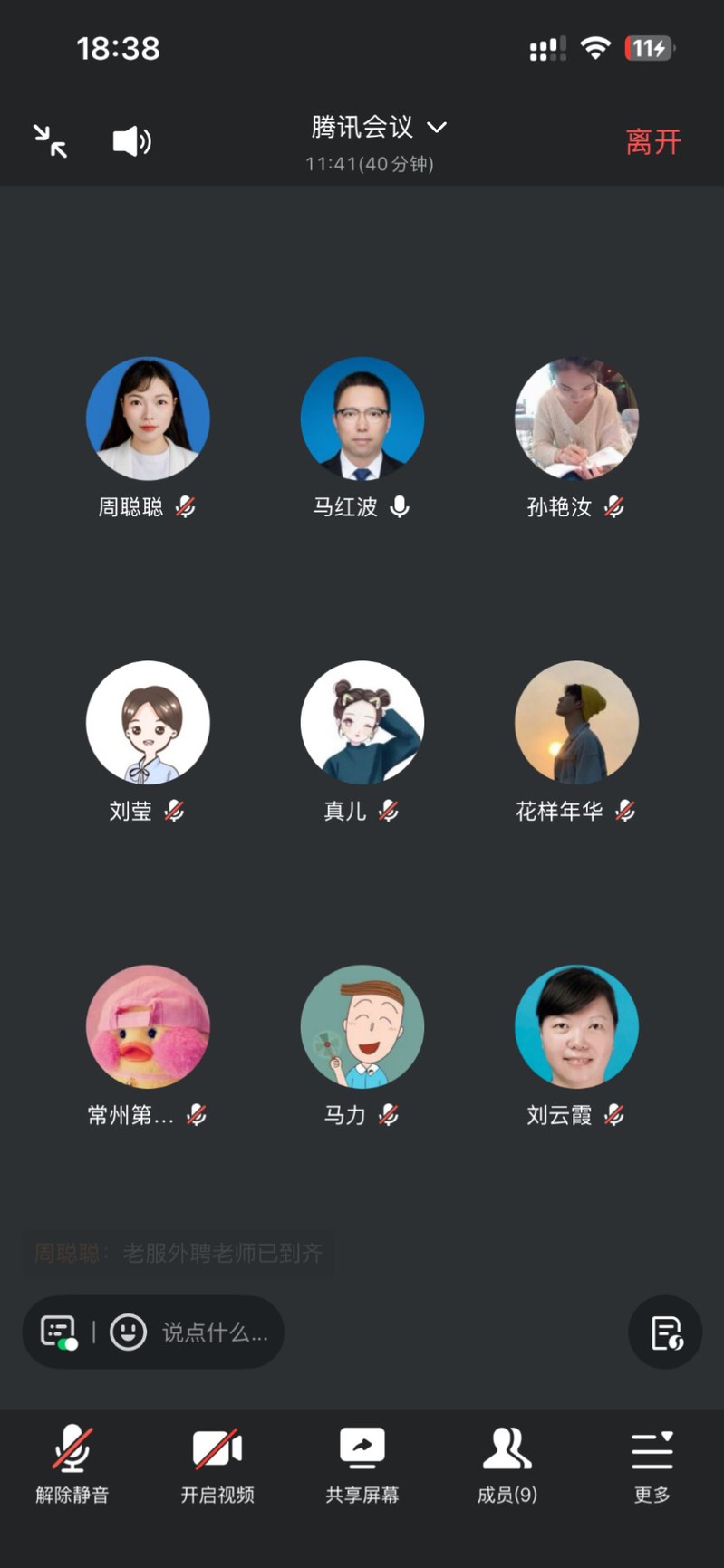Select participant 刘云霞's avatar
Image resolution: width=724 pixels, height=1568 pixels.
coord(576,1026)
